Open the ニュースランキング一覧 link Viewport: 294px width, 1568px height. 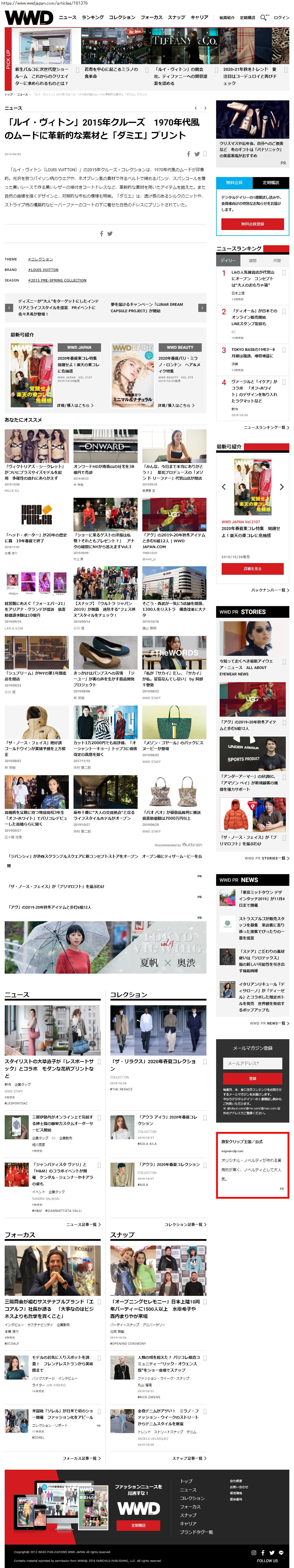pyautogui.click(x=266, y=427)
